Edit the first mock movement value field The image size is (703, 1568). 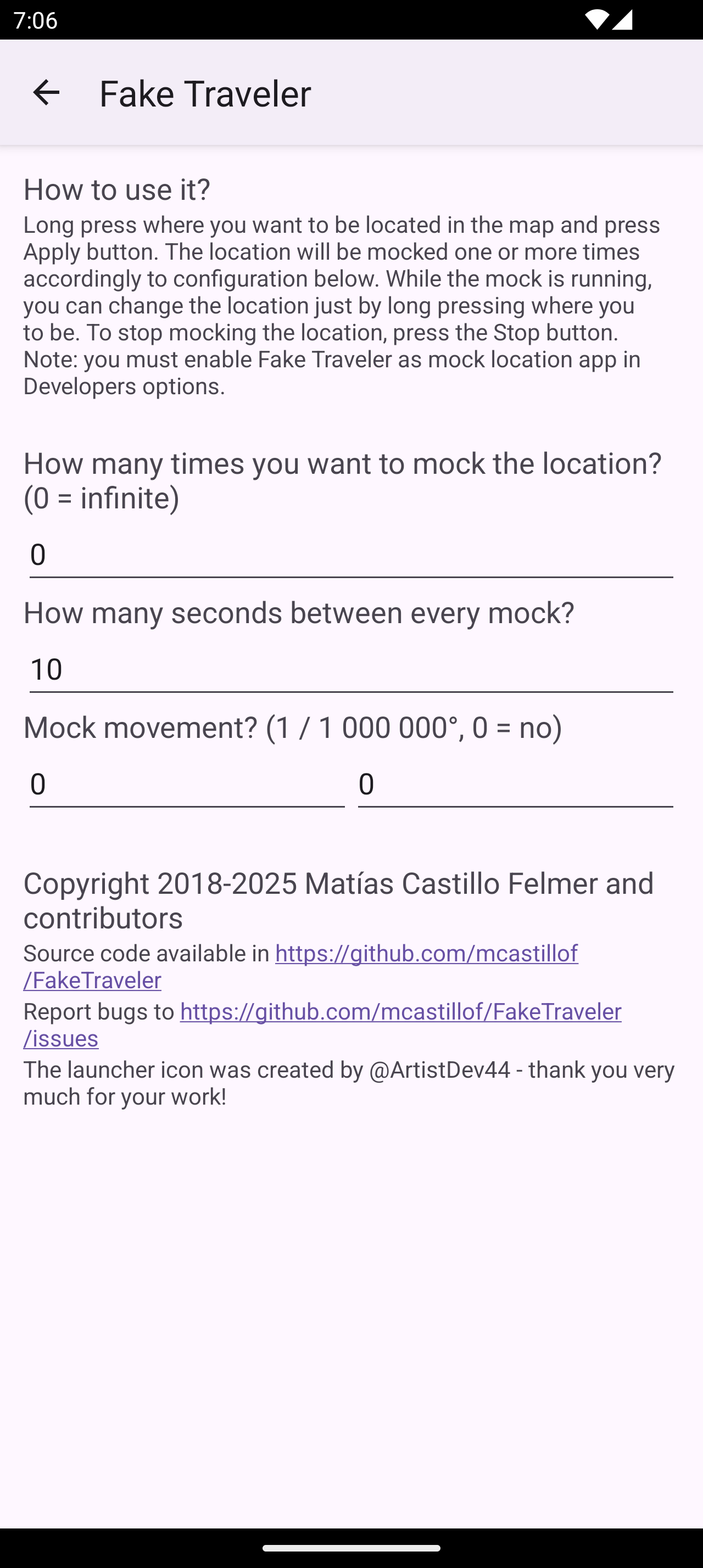pos(186,784)
